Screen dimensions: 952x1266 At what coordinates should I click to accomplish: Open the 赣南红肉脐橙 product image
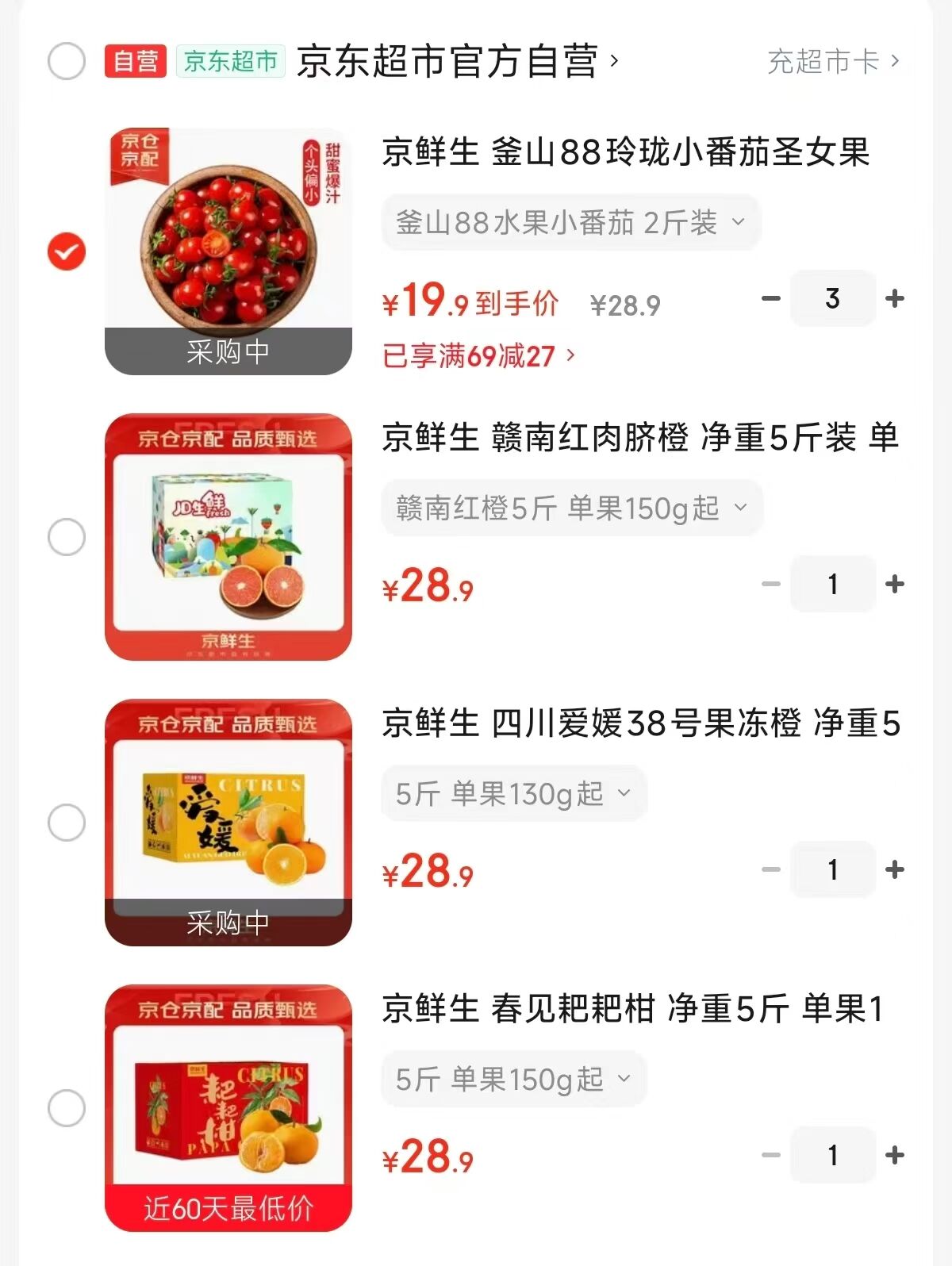pos(228,537)
